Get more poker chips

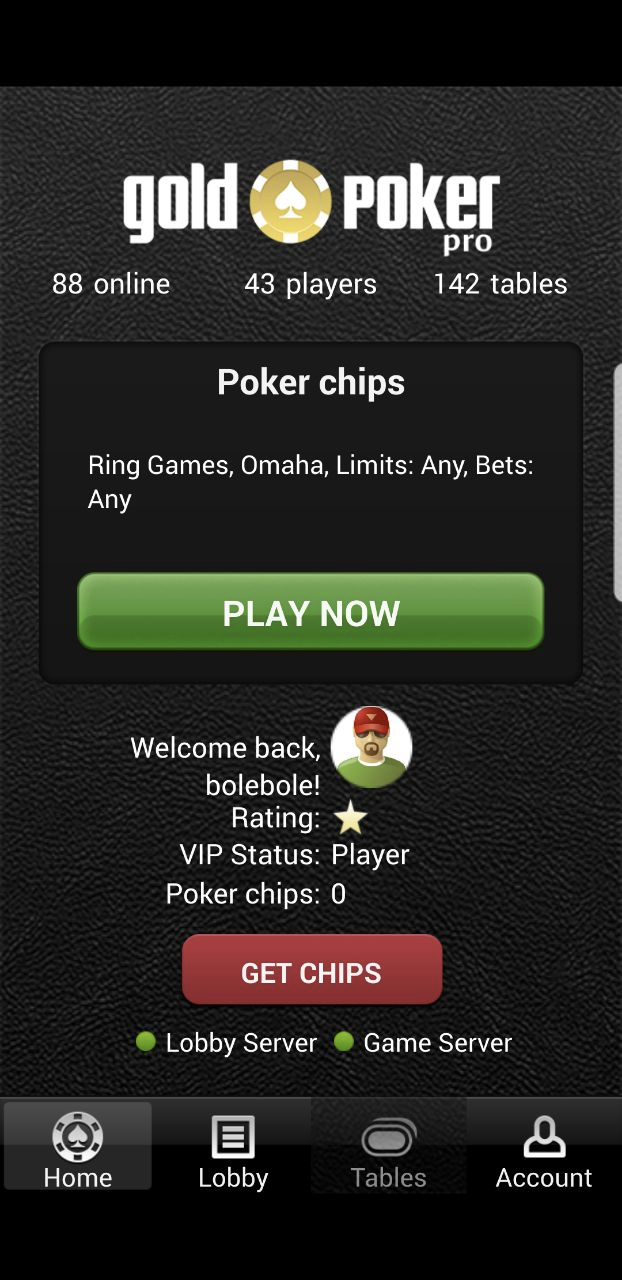tap(311, 971)
